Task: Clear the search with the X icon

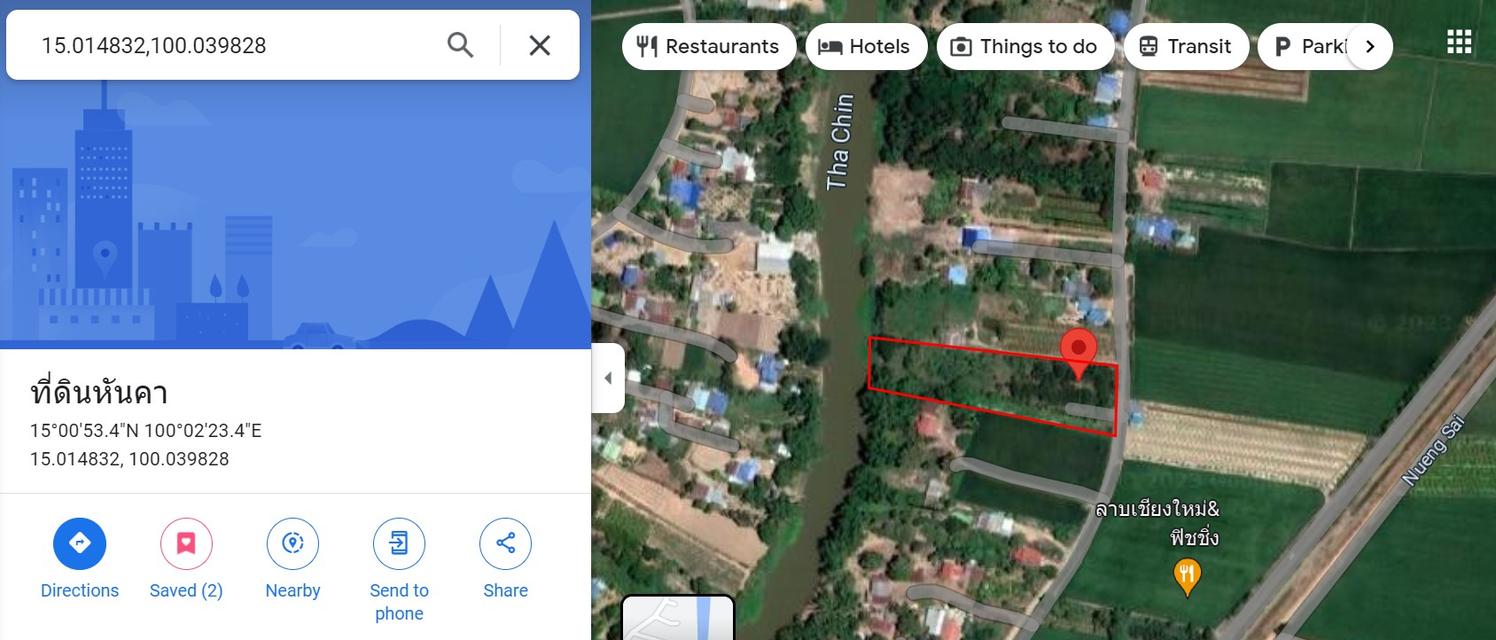Action: point(540,45)
